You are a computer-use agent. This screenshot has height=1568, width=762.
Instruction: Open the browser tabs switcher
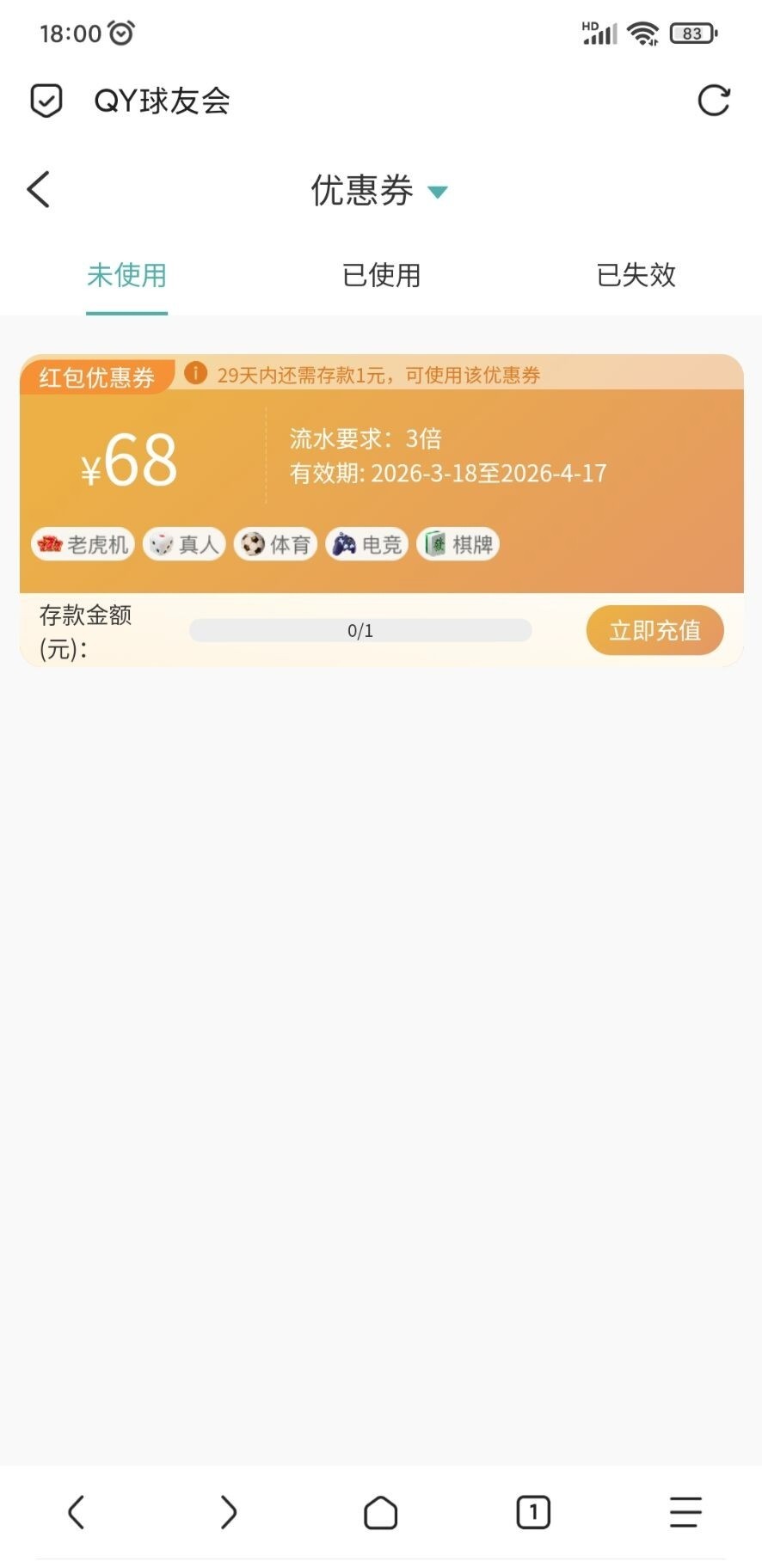pyautogui.click(x=533, y=1512)
